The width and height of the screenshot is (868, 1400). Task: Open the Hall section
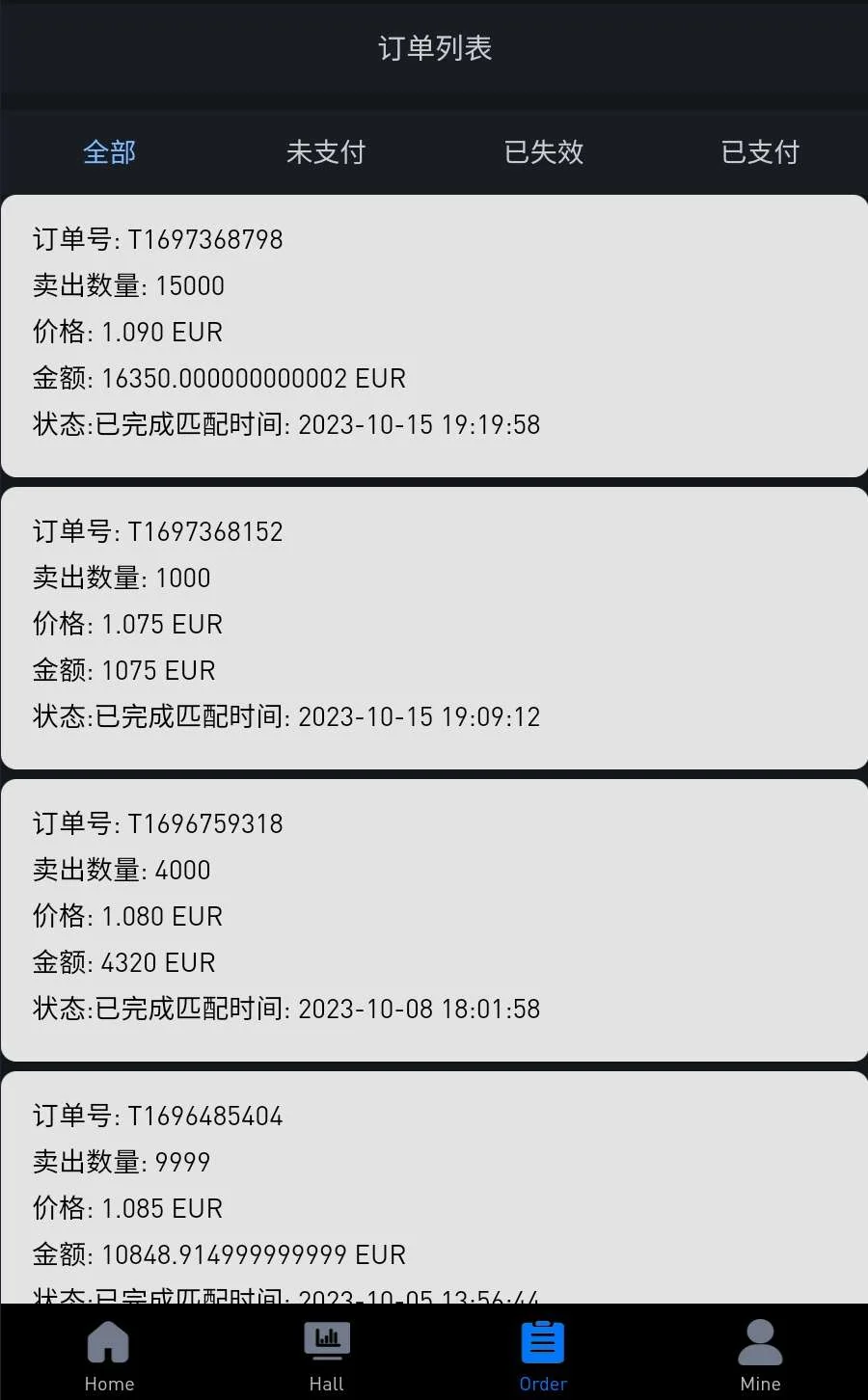[326, 1355]
